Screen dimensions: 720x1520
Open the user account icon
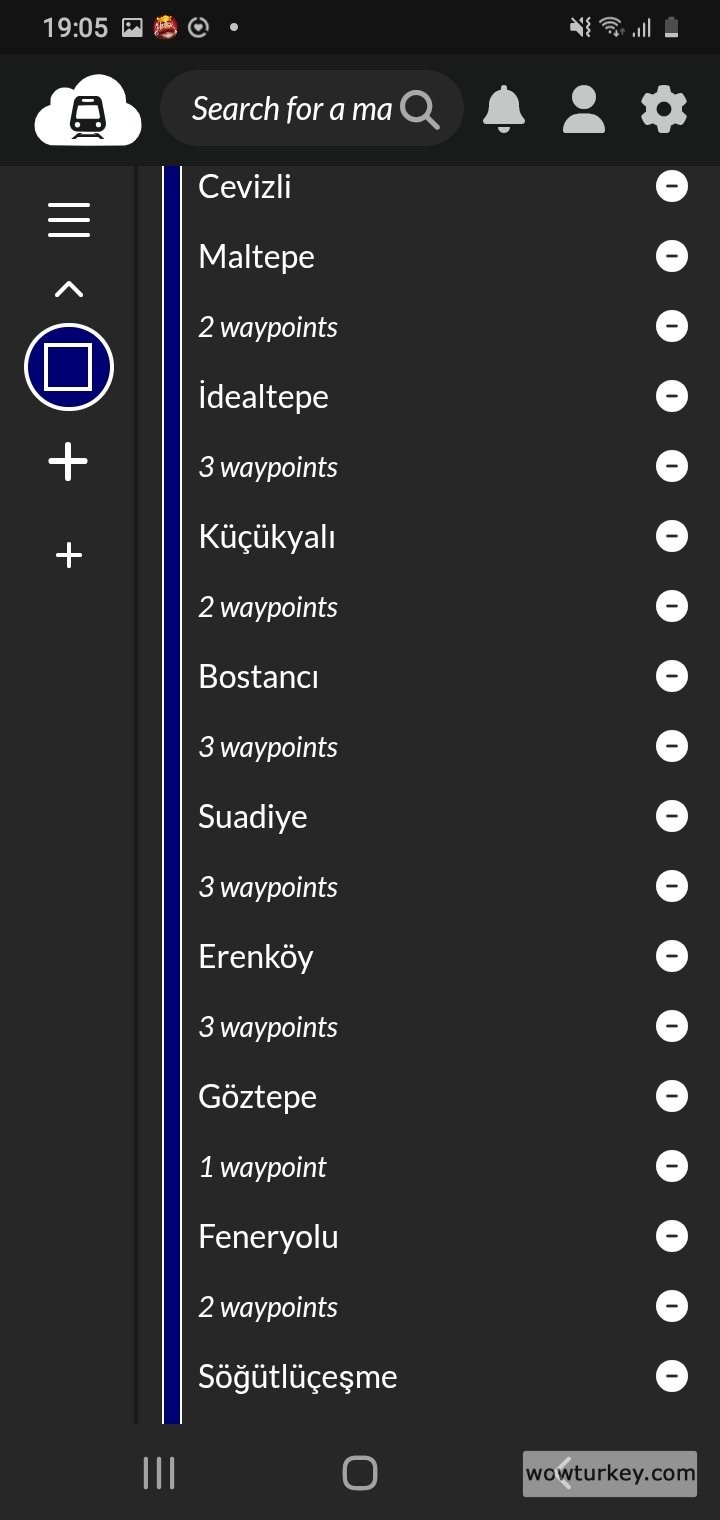point(583,109)
